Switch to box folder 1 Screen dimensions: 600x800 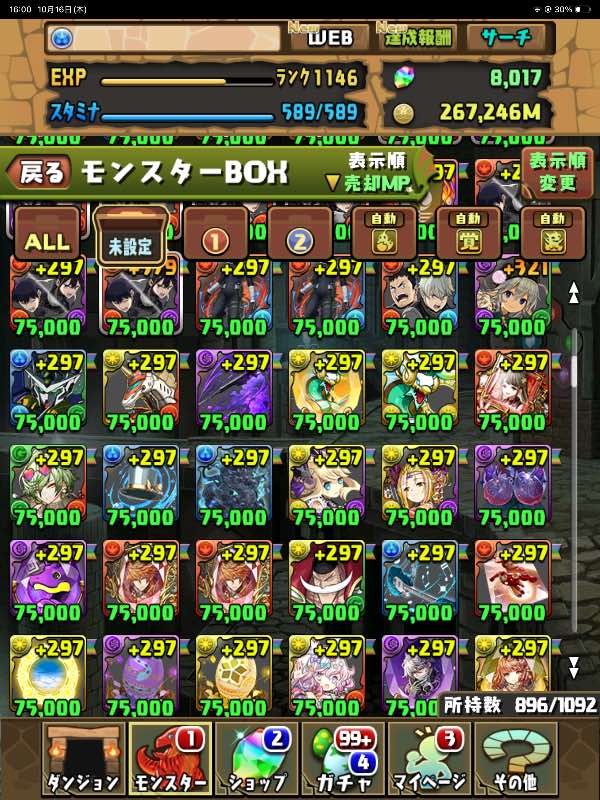tap(215, 234)
